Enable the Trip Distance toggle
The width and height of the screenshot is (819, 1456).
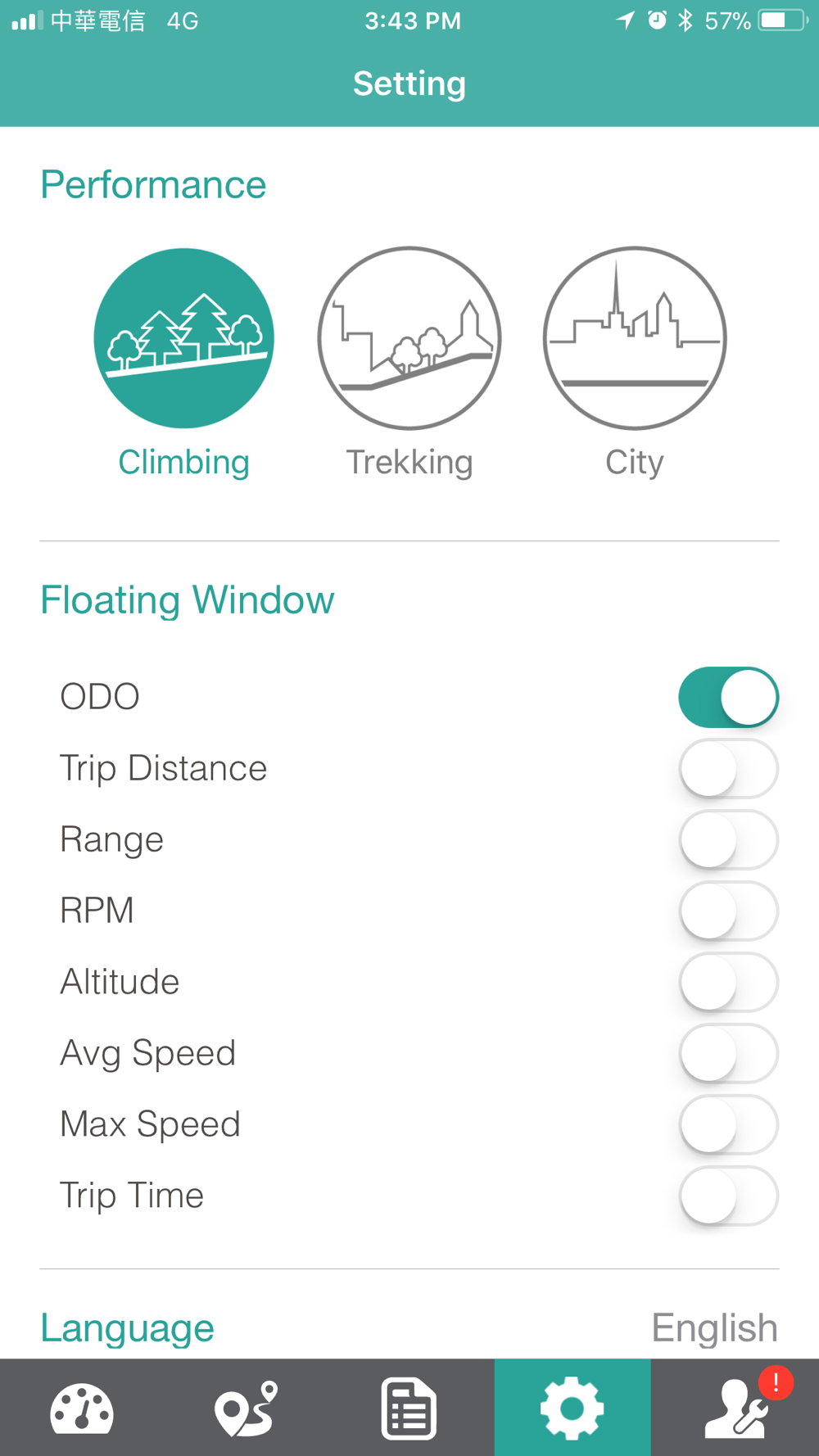pyautogui.click(x=728, y=768)
